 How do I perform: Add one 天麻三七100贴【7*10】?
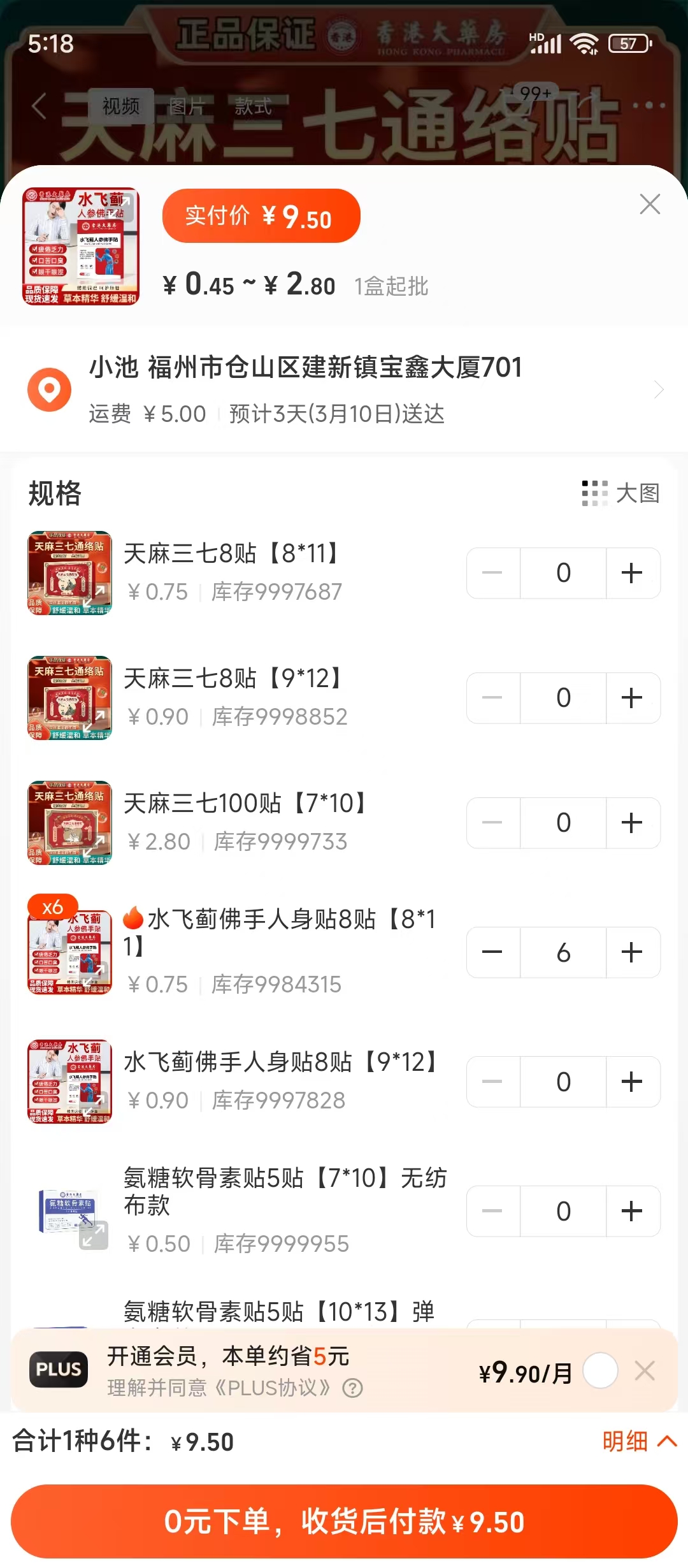click(x=632, y=823)
